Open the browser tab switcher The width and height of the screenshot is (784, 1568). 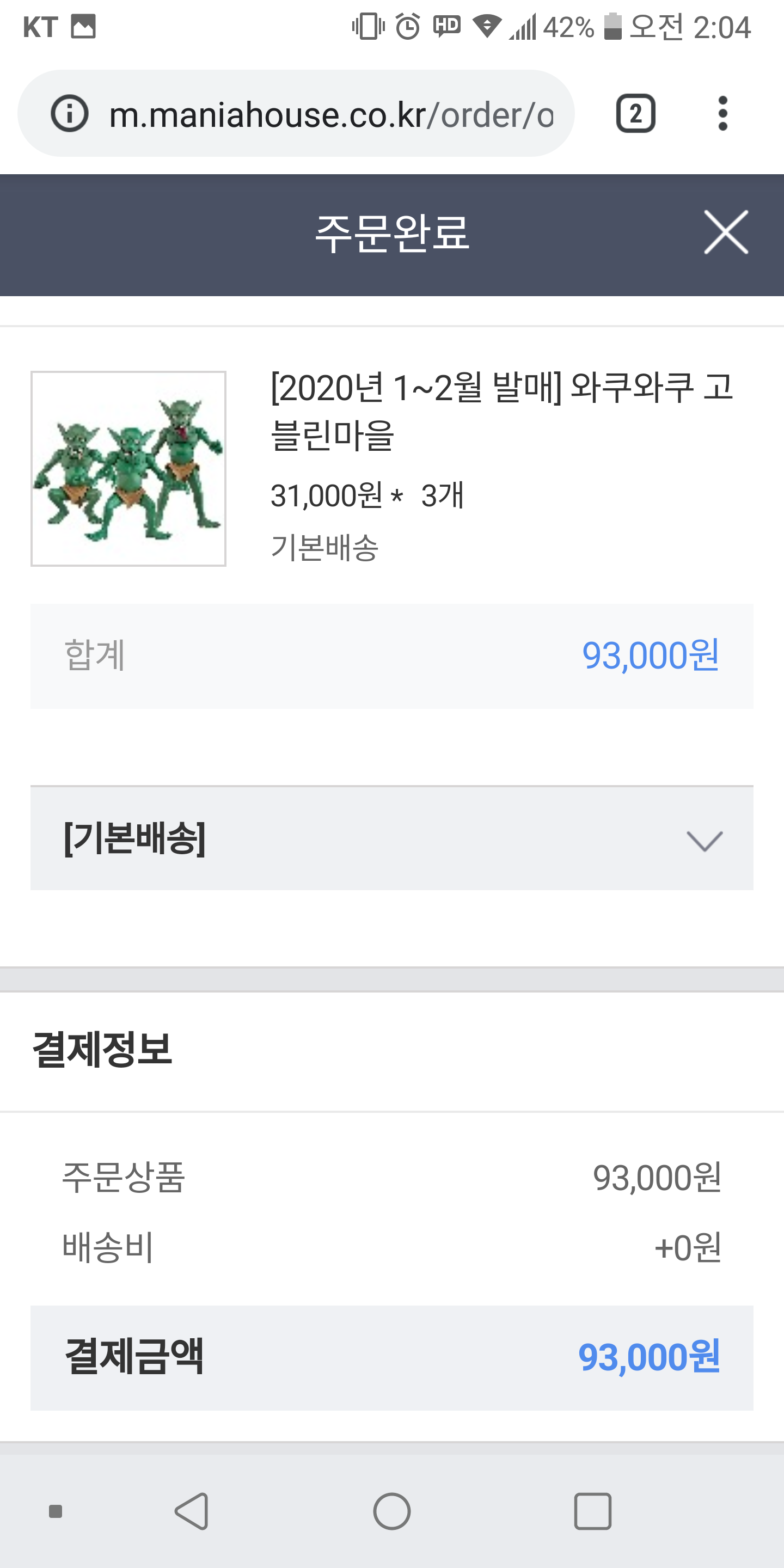click(x=635, y=114)
